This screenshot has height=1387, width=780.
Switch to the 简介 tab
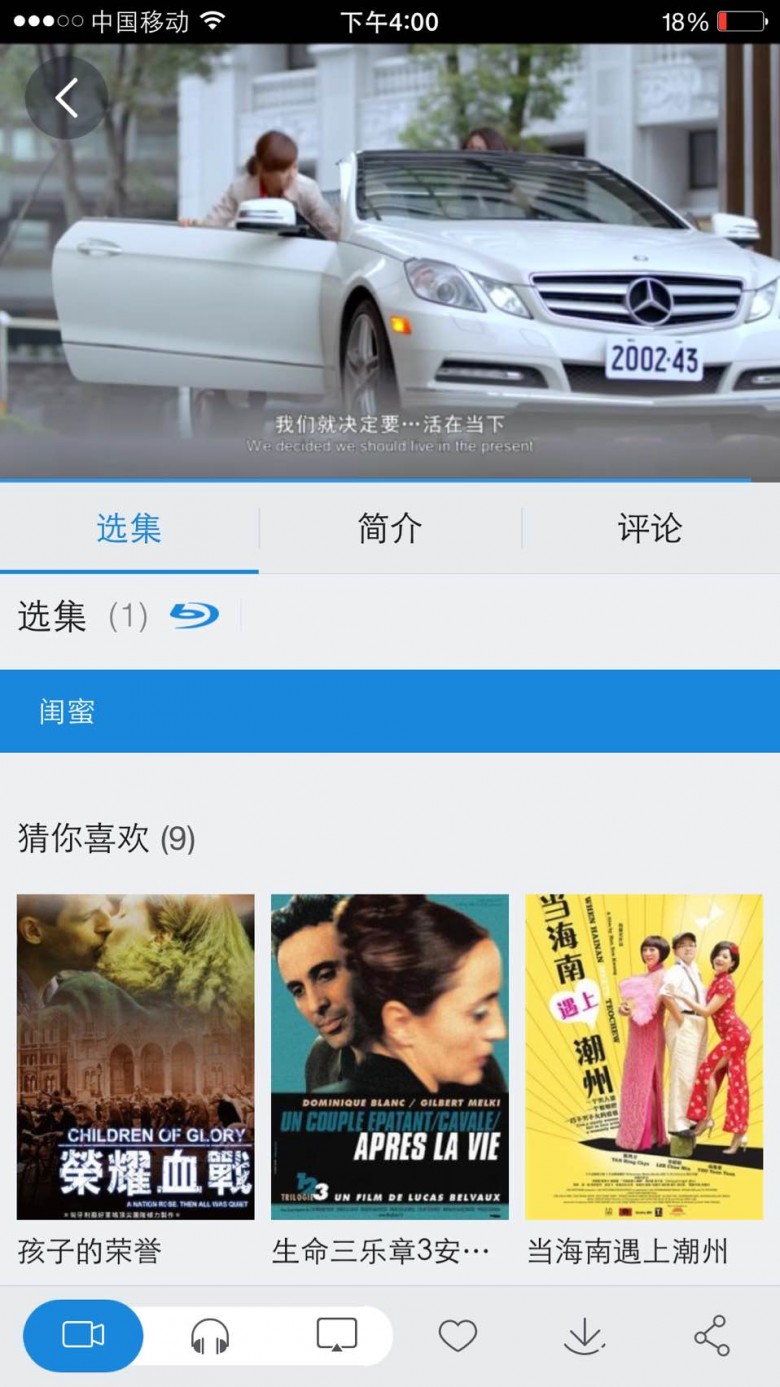point(390,528)
